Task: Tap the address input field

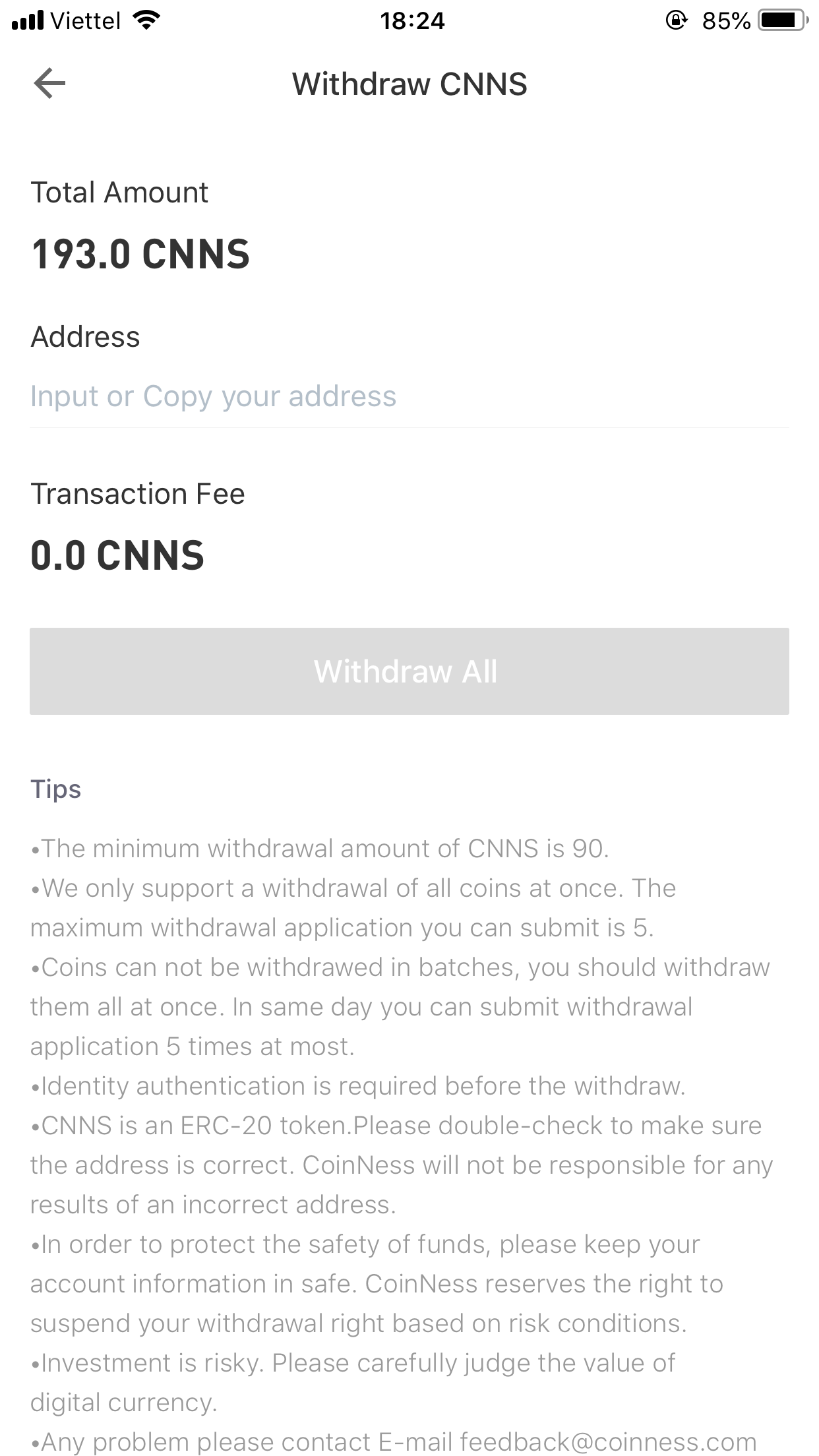Action: pos(409,396)
